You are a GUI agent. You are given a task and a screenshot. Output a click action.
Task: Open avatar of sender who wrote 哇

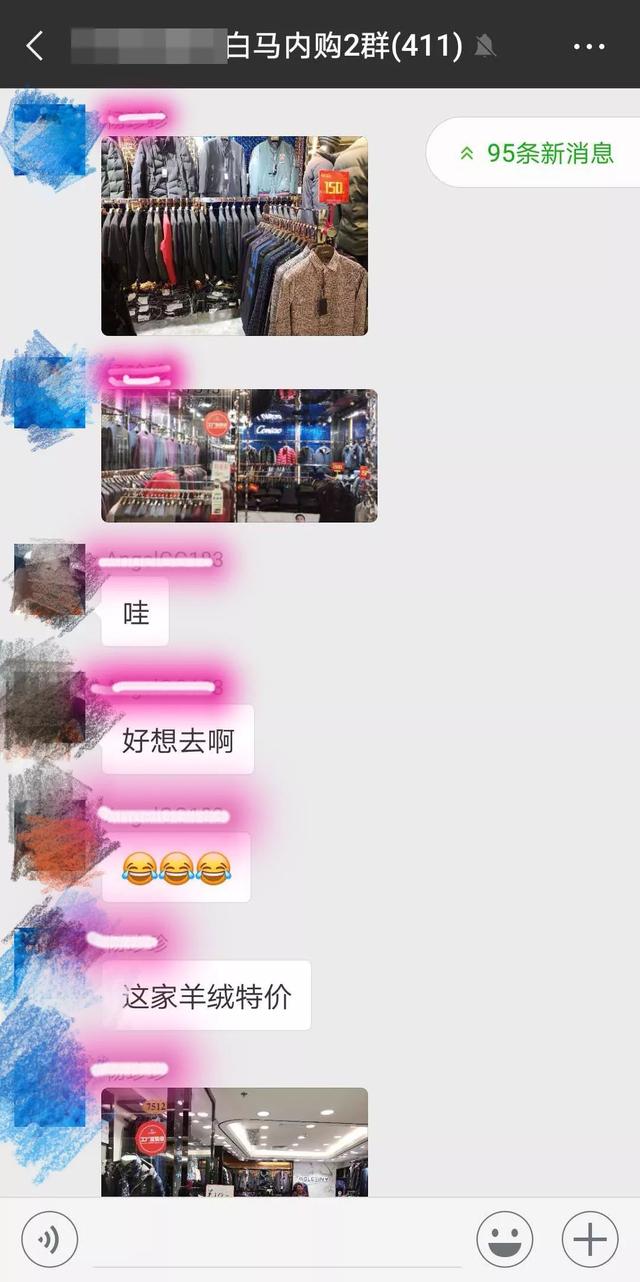pos(48,580)
